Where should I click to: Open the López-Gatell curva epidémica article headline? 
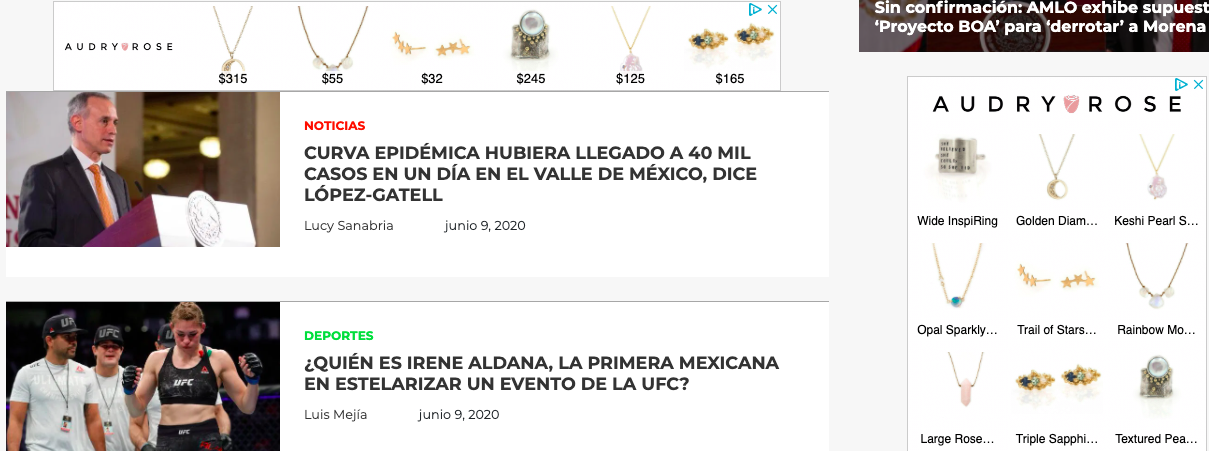tap(528, 173)
